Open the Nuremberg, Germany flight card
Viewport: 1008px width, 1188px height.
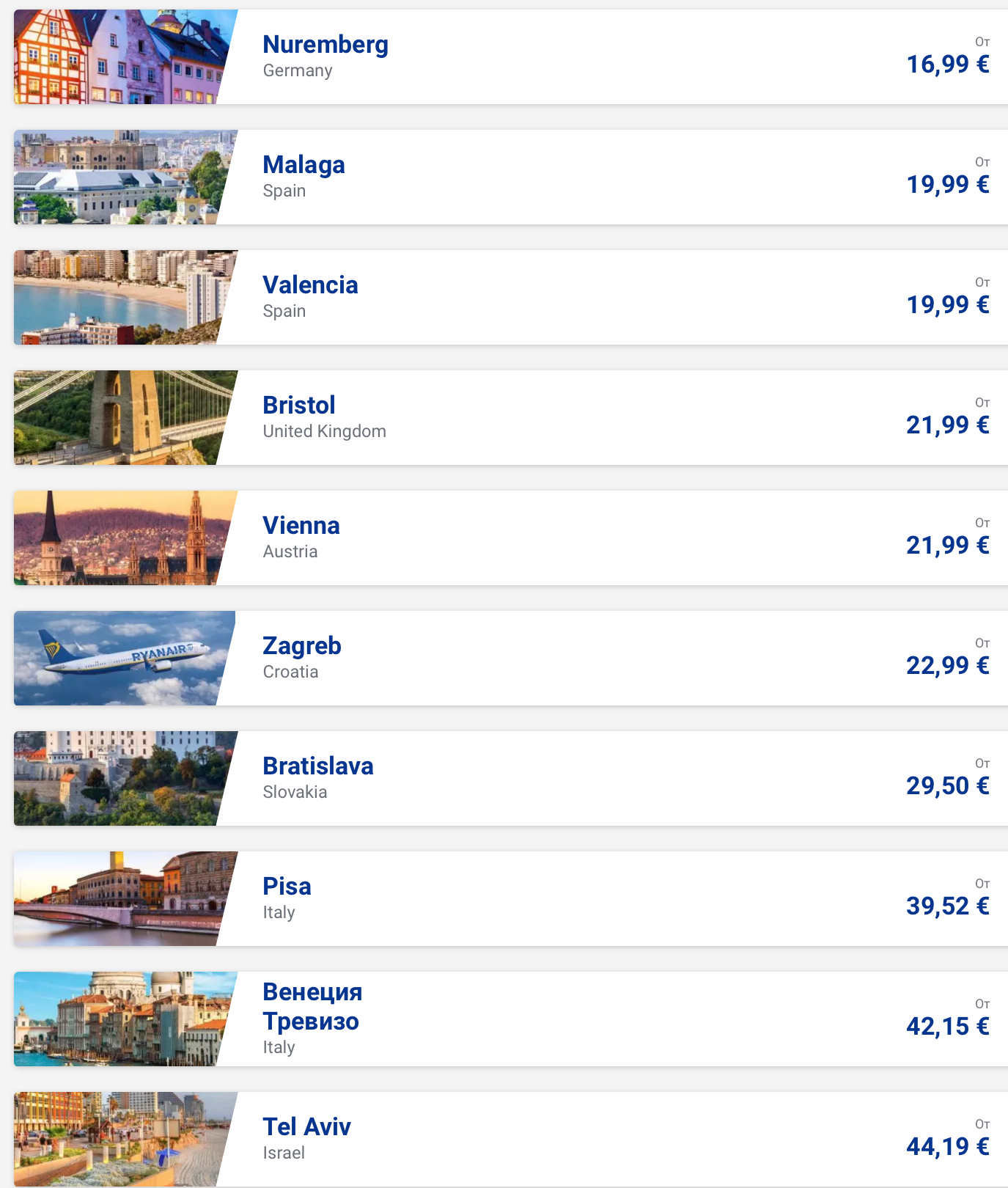[510, 57]
